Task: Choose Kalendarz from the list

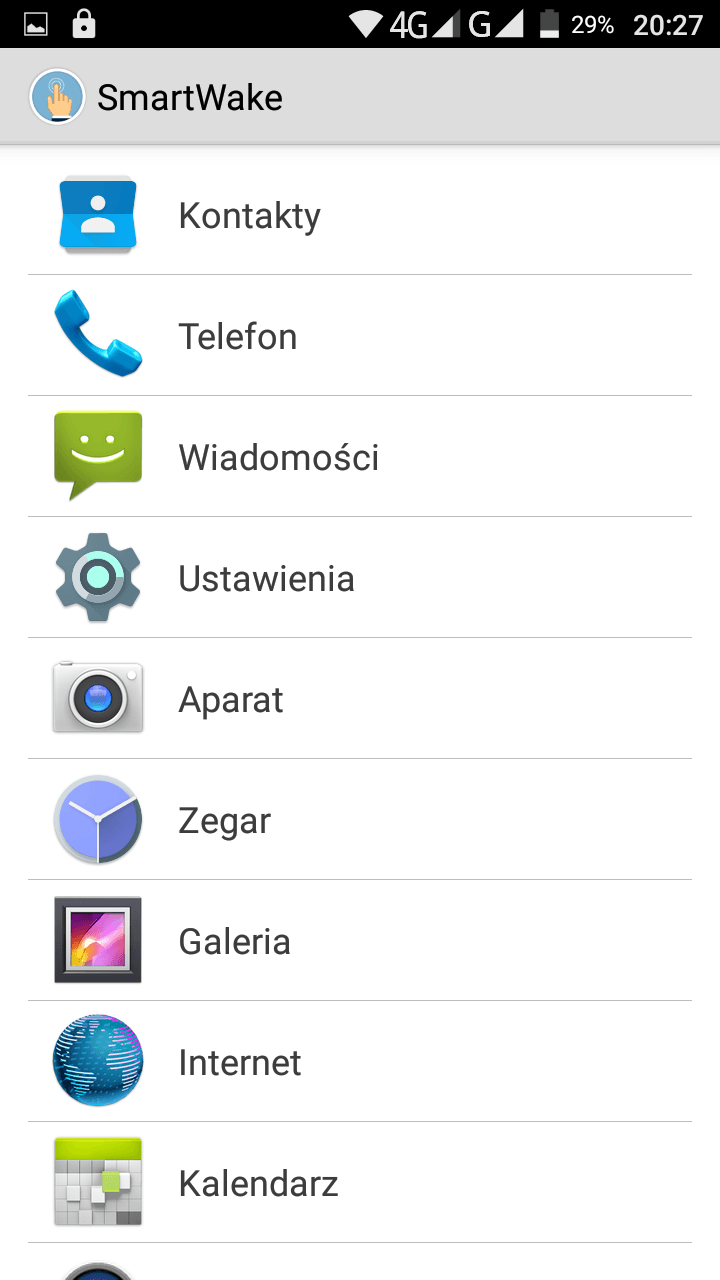Action: pos(360,1183)
